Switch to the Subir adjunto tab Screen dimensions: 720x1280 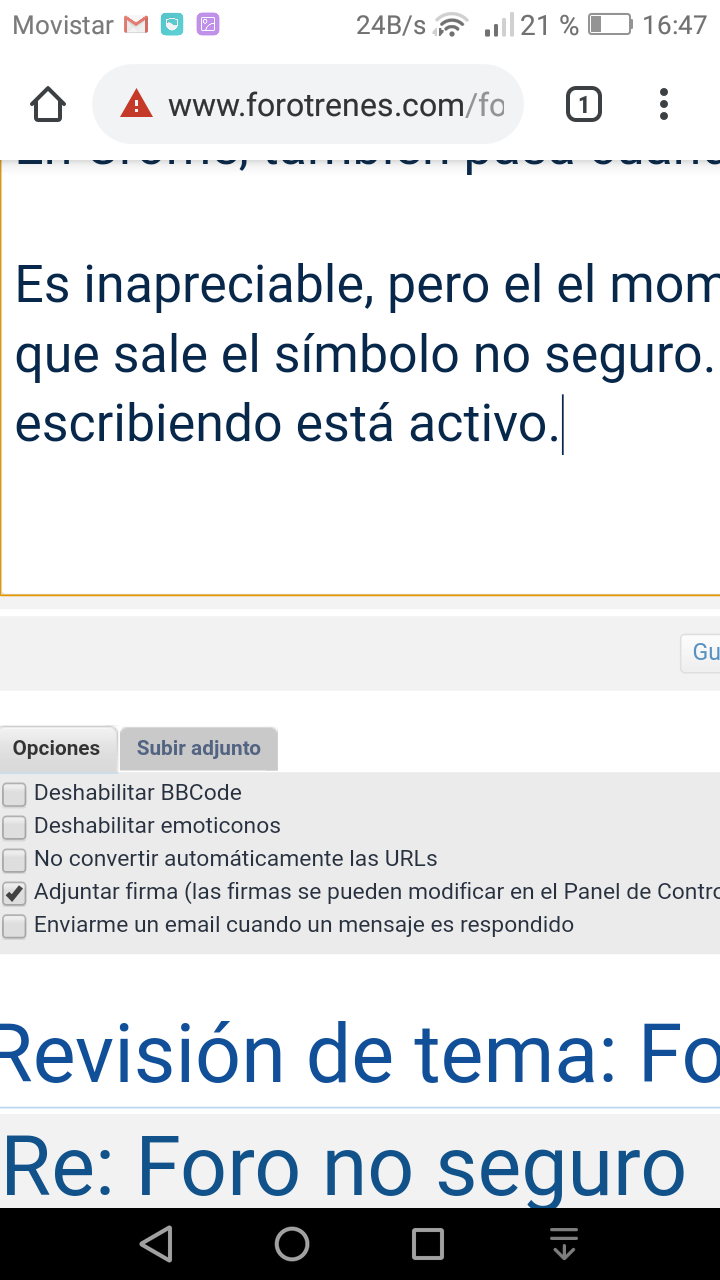click(x=199, y=748)
